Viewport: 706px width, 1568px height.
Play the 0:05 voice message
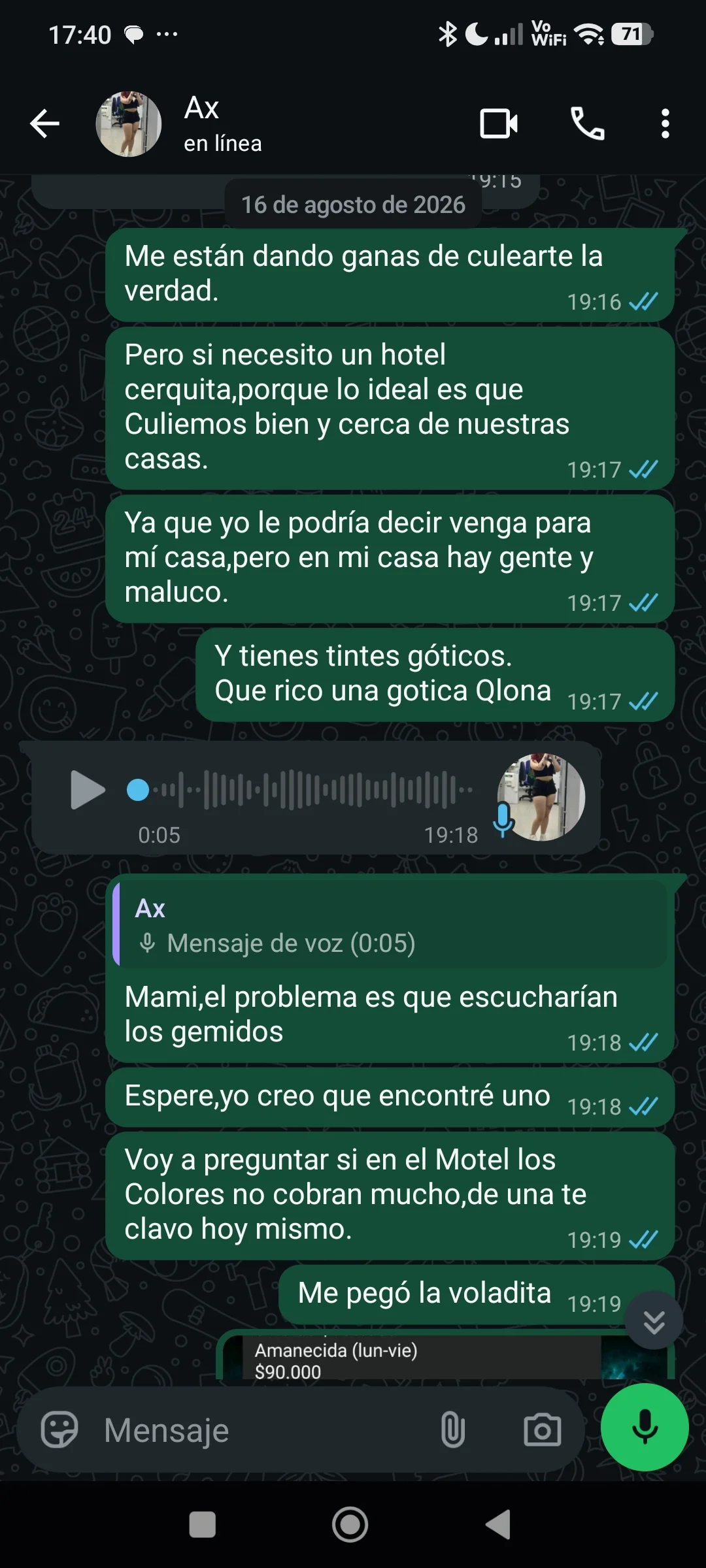[88, 790]
